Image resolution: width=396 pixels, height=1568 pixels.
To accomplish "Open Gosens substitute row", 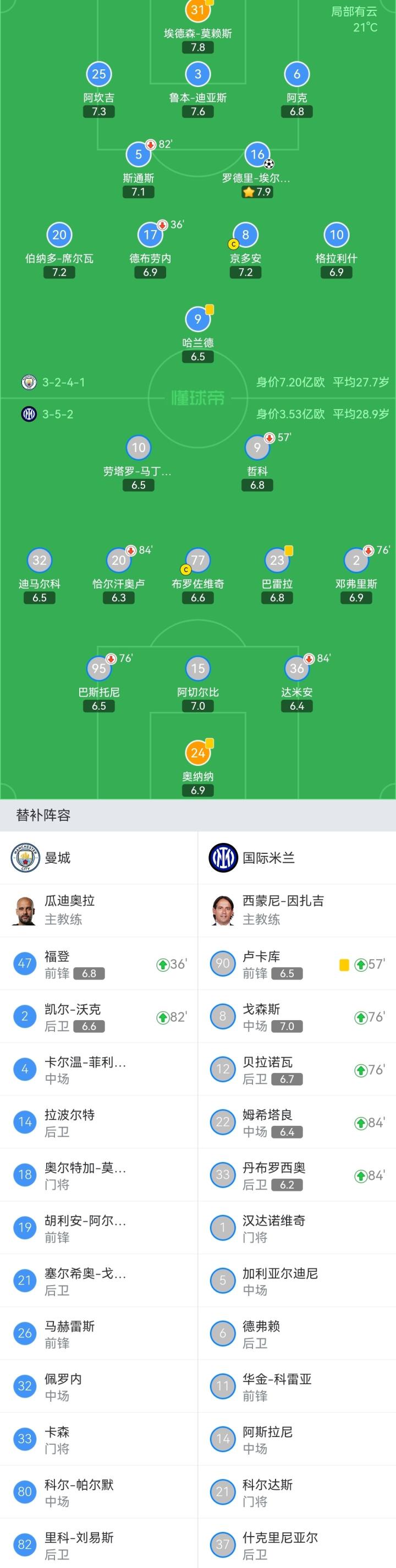I will [x=297, y=1017].
